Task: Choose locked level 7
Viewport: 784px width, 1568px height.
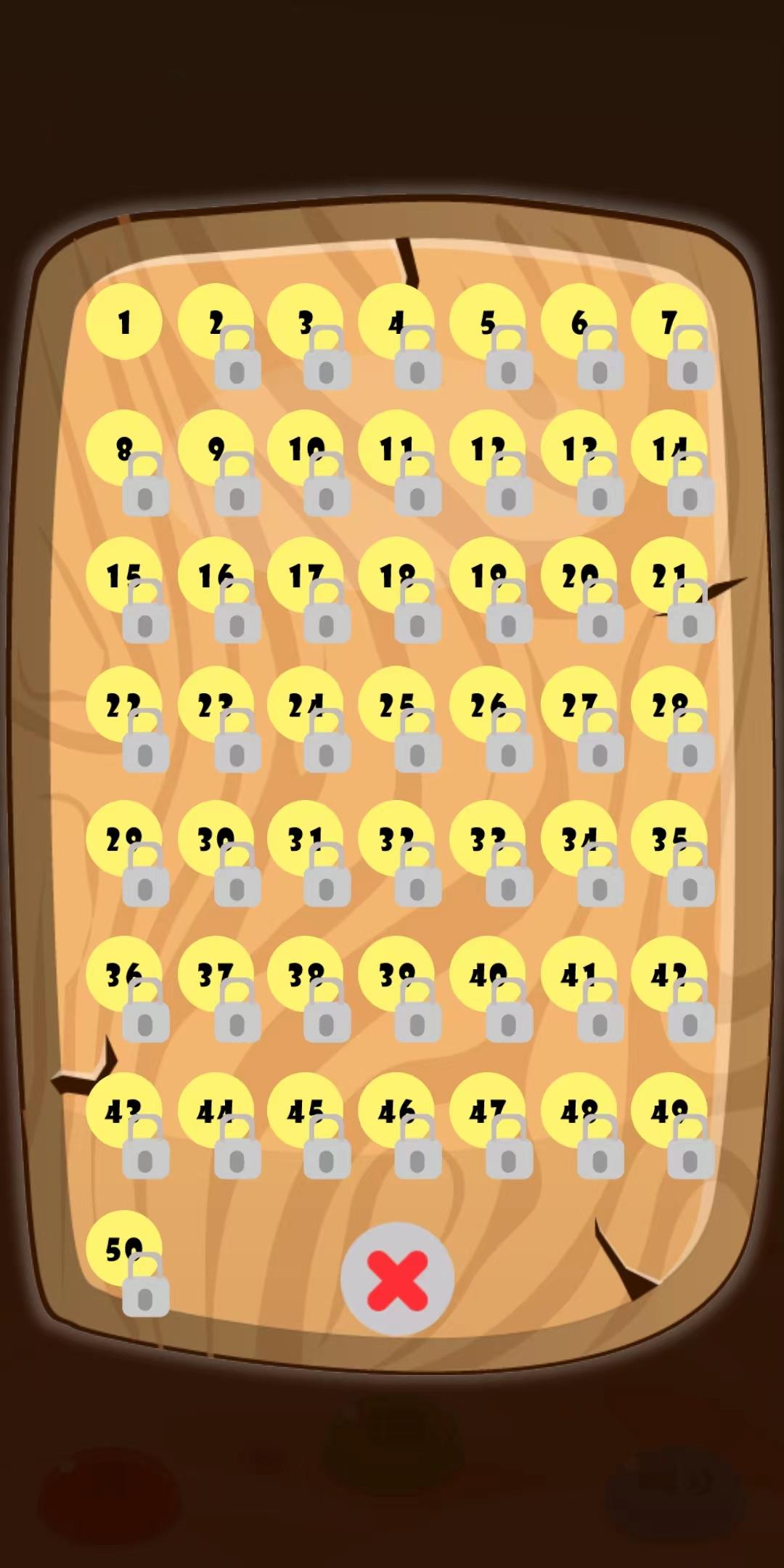Action: 669,322
